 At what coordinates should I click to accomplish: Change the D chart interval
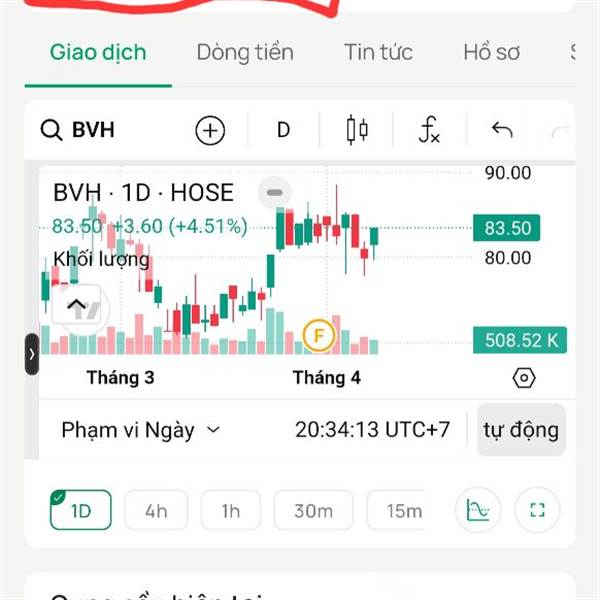[283, 130]
